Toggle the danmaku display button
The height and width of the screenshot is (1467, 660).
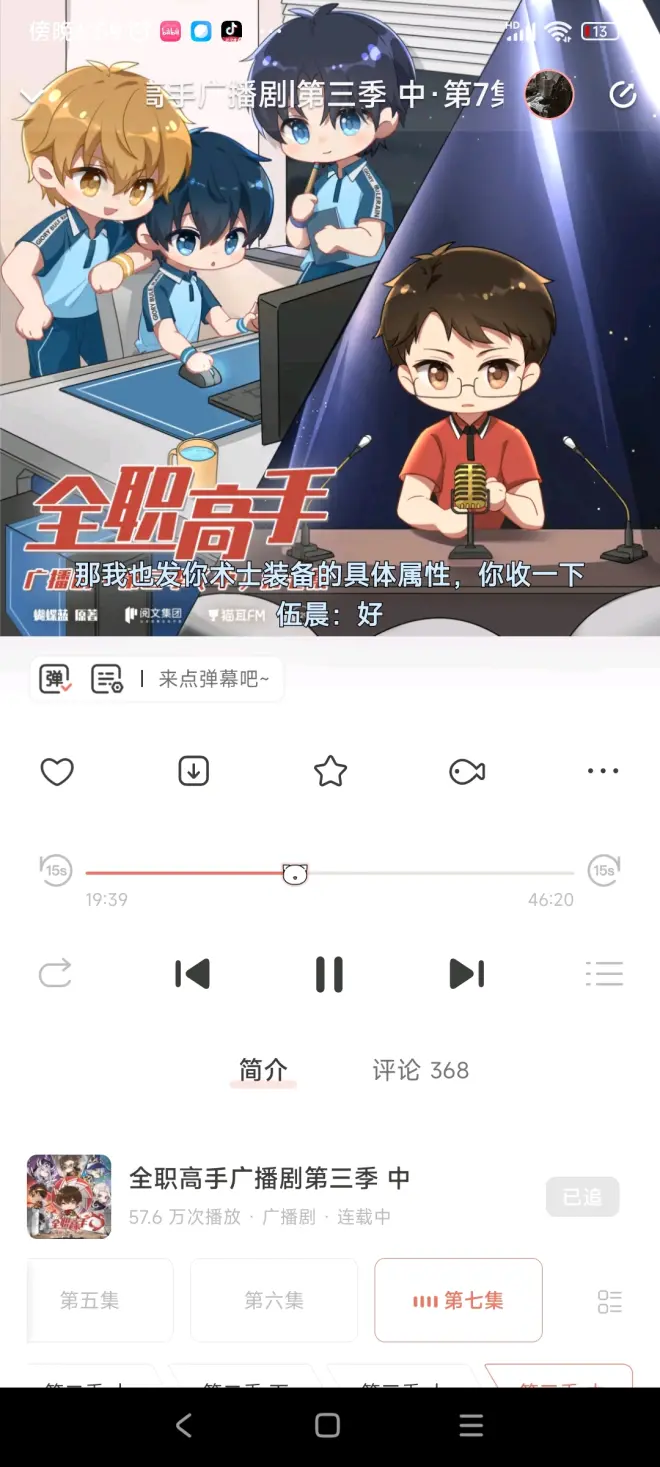(x=56, y=679)
